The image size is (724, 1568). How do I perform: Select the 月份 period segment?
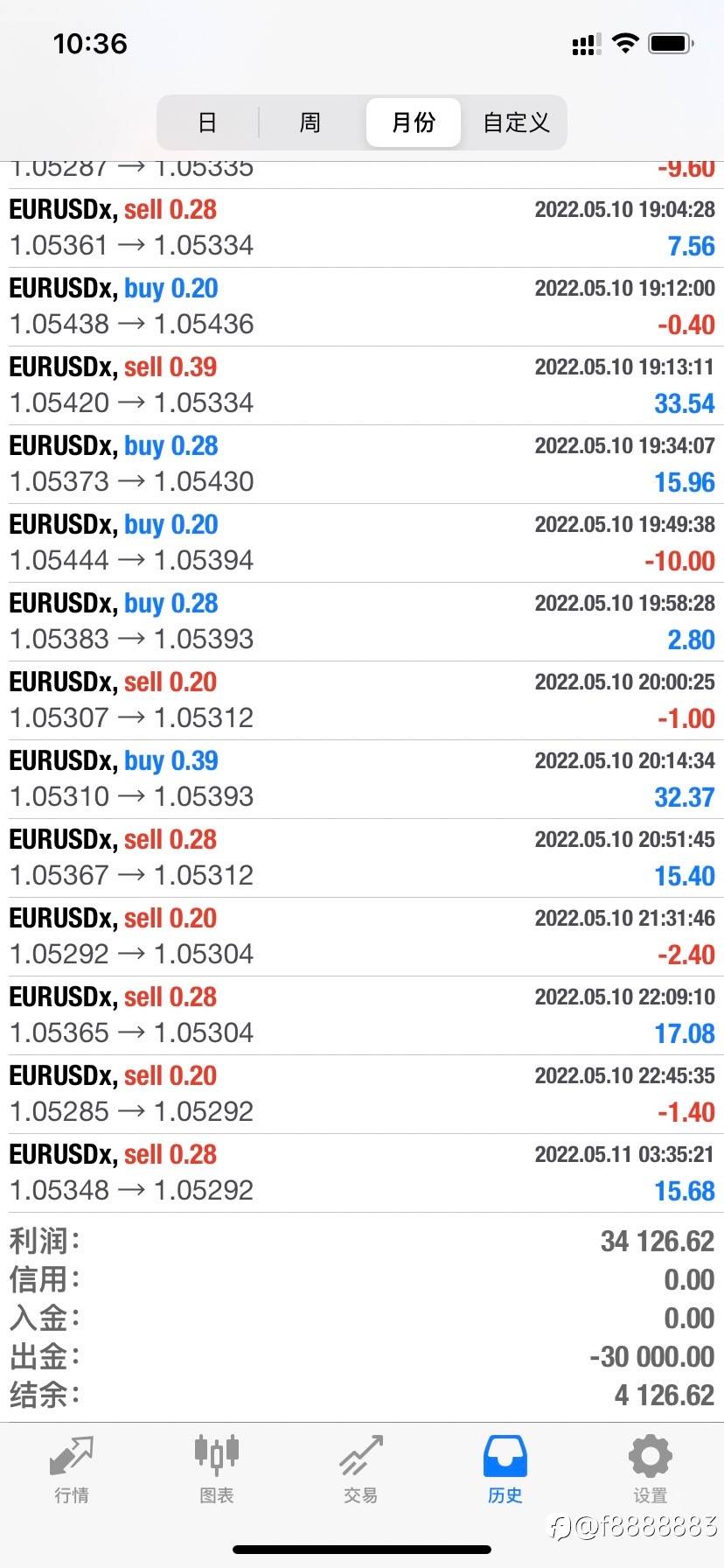coord(414,122)
